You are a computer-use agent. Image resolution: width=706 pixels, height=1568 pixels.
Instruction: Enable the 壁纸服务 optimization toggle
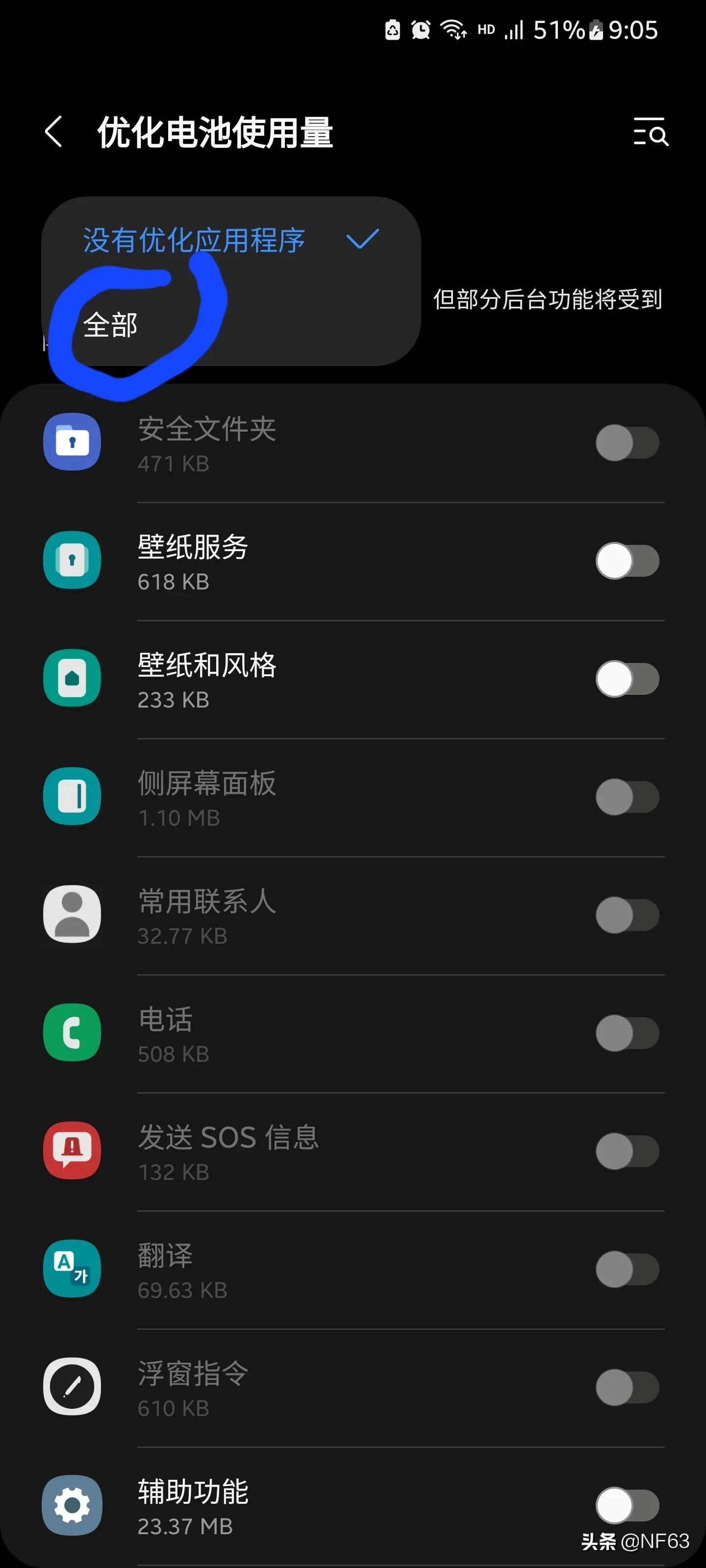pos(628,561)
